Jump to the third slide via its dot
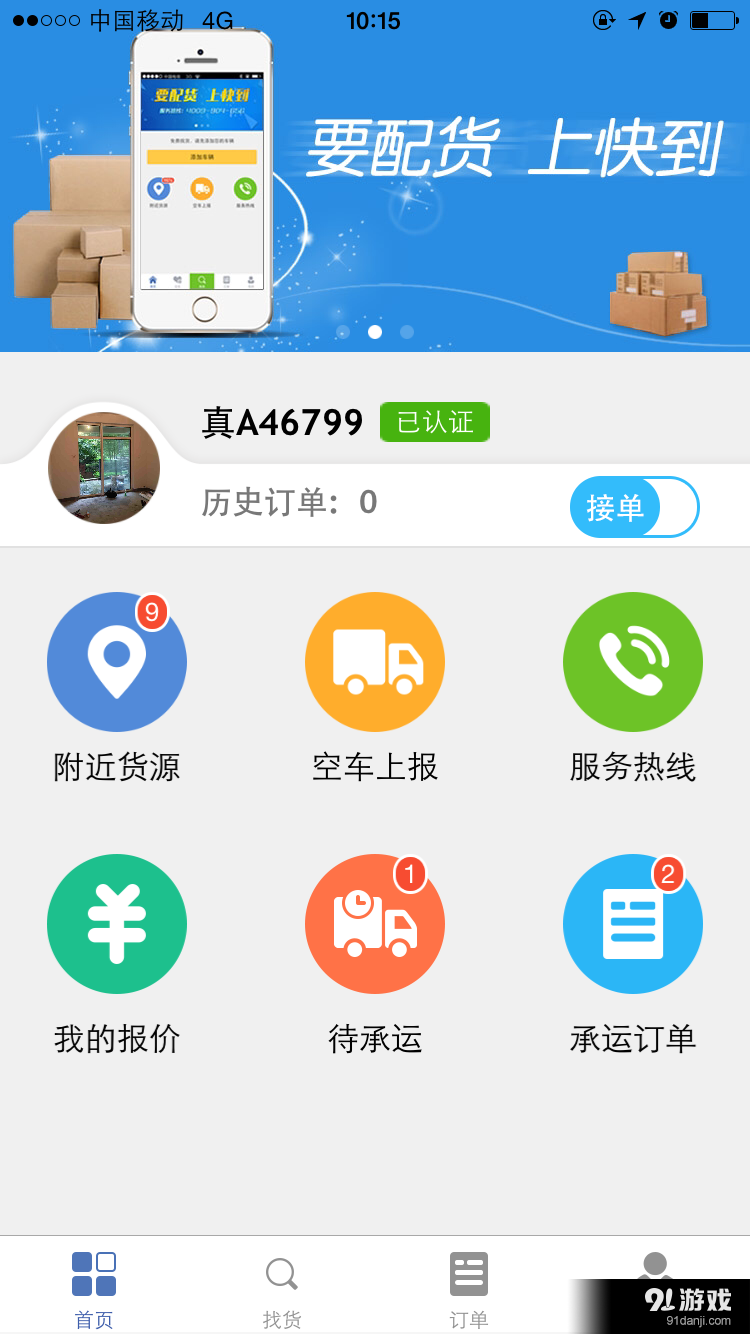The height and width of the screenshot is (1334, 750). (405, 332)
